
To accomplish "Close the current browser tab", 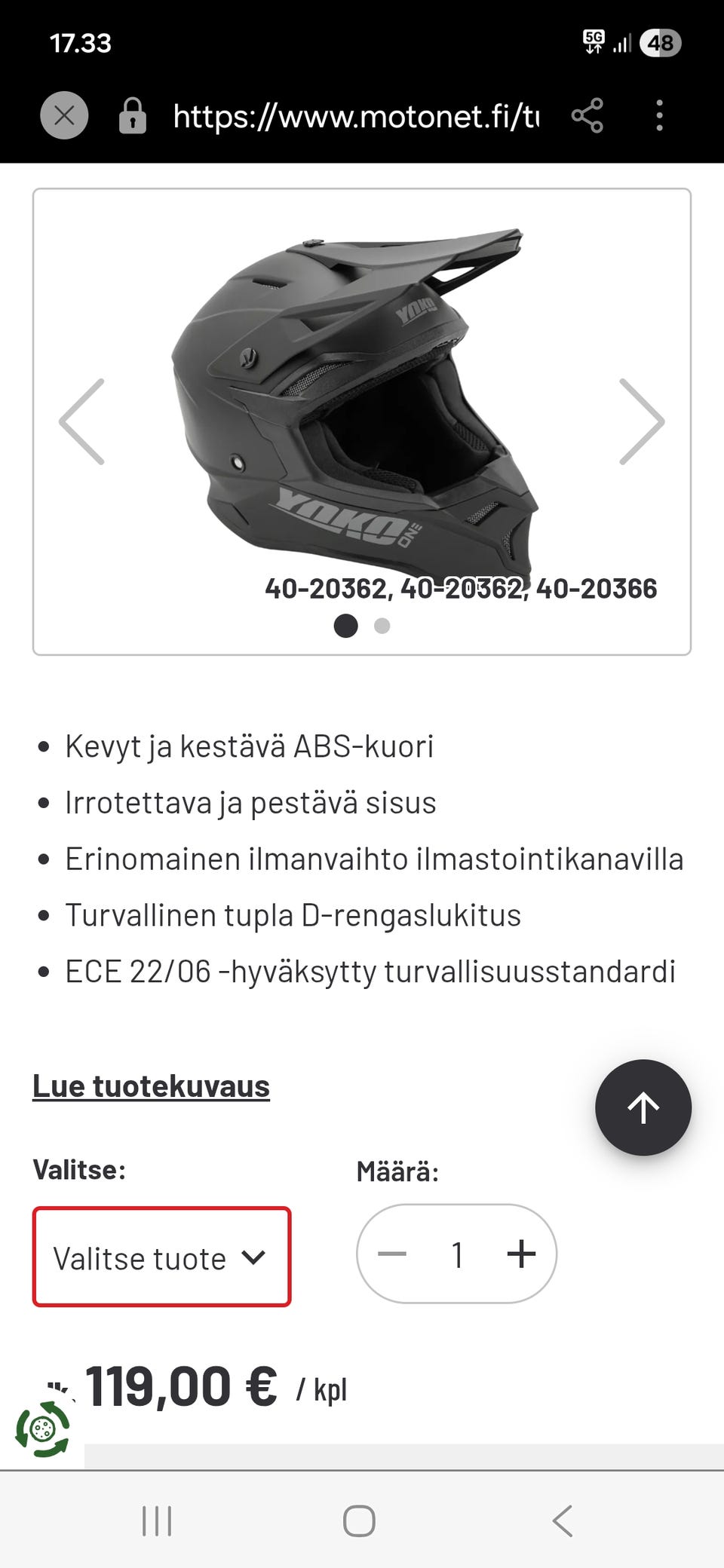I will click(63, 115).
